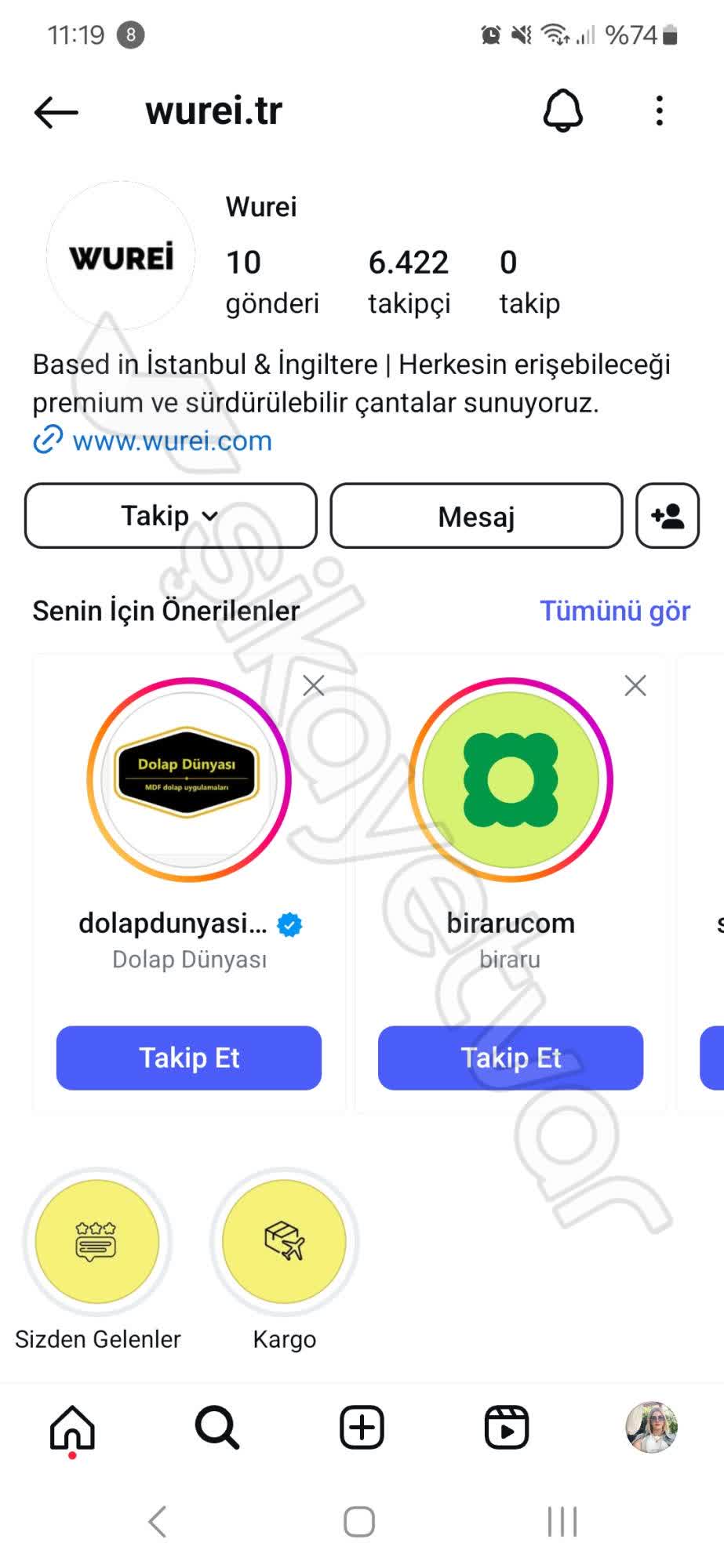Expand the Takip dropdown chevron
The image size is (724, 1568).
pos(209,517)
